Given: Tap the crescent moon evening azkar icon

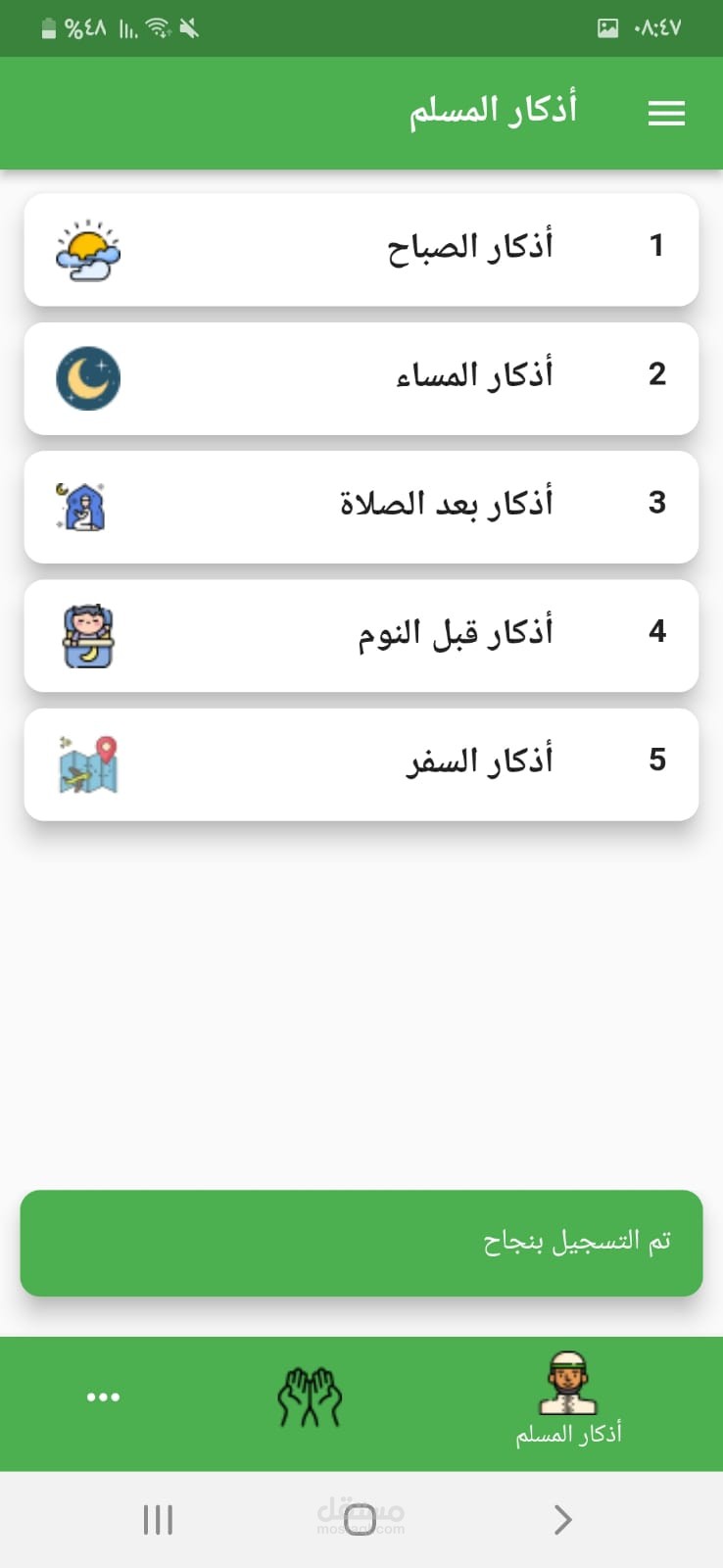Looking at the screenshot, I should (86, 378).
